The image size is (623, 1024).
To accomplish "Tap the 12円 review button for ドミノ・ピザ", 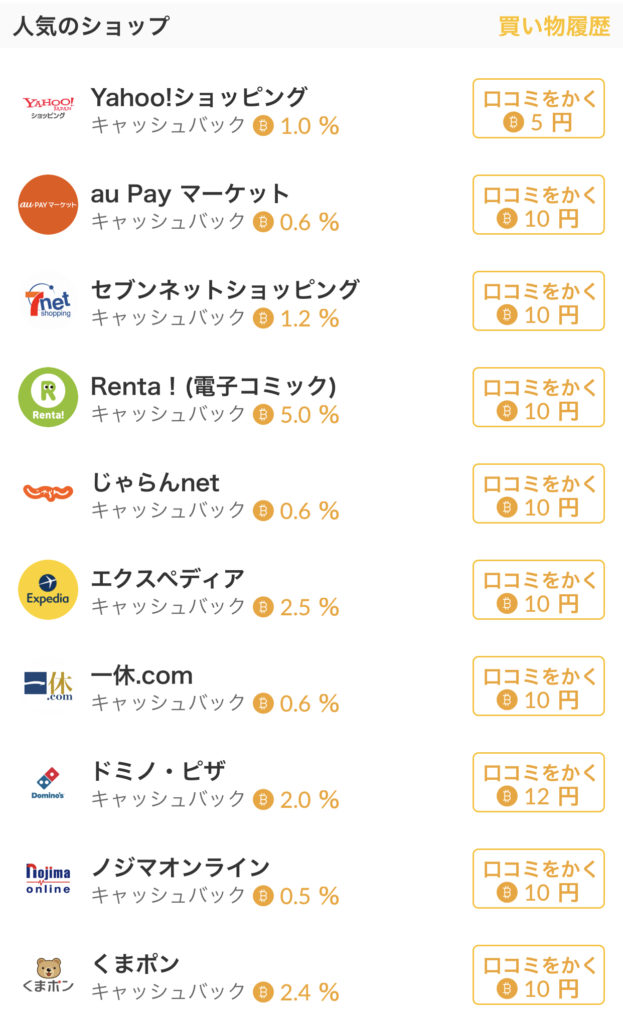I will 539,782.
